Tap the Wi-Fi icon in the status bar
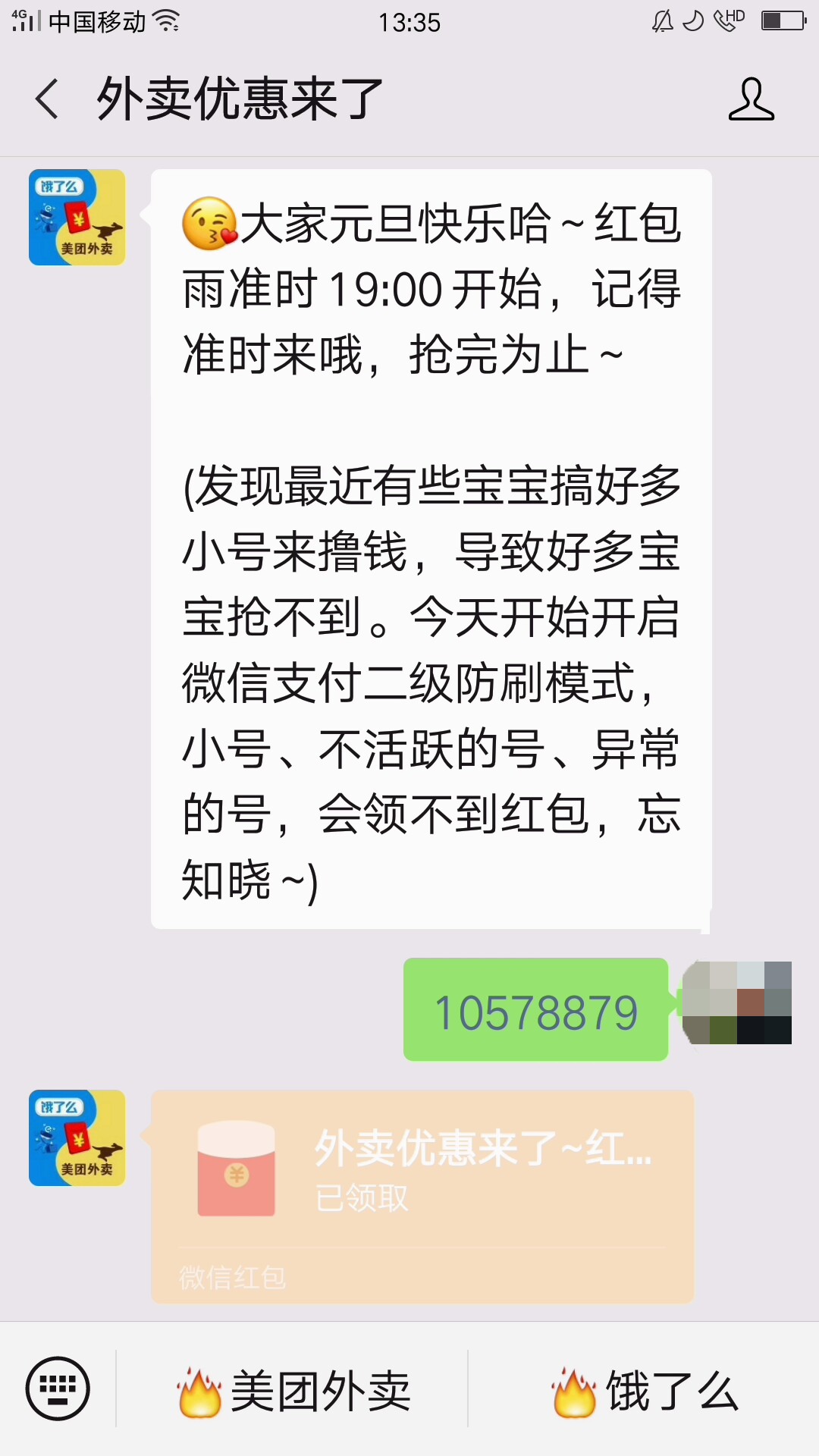The width and height of the screenshot is (819, 1456). [x=165, y=20]
